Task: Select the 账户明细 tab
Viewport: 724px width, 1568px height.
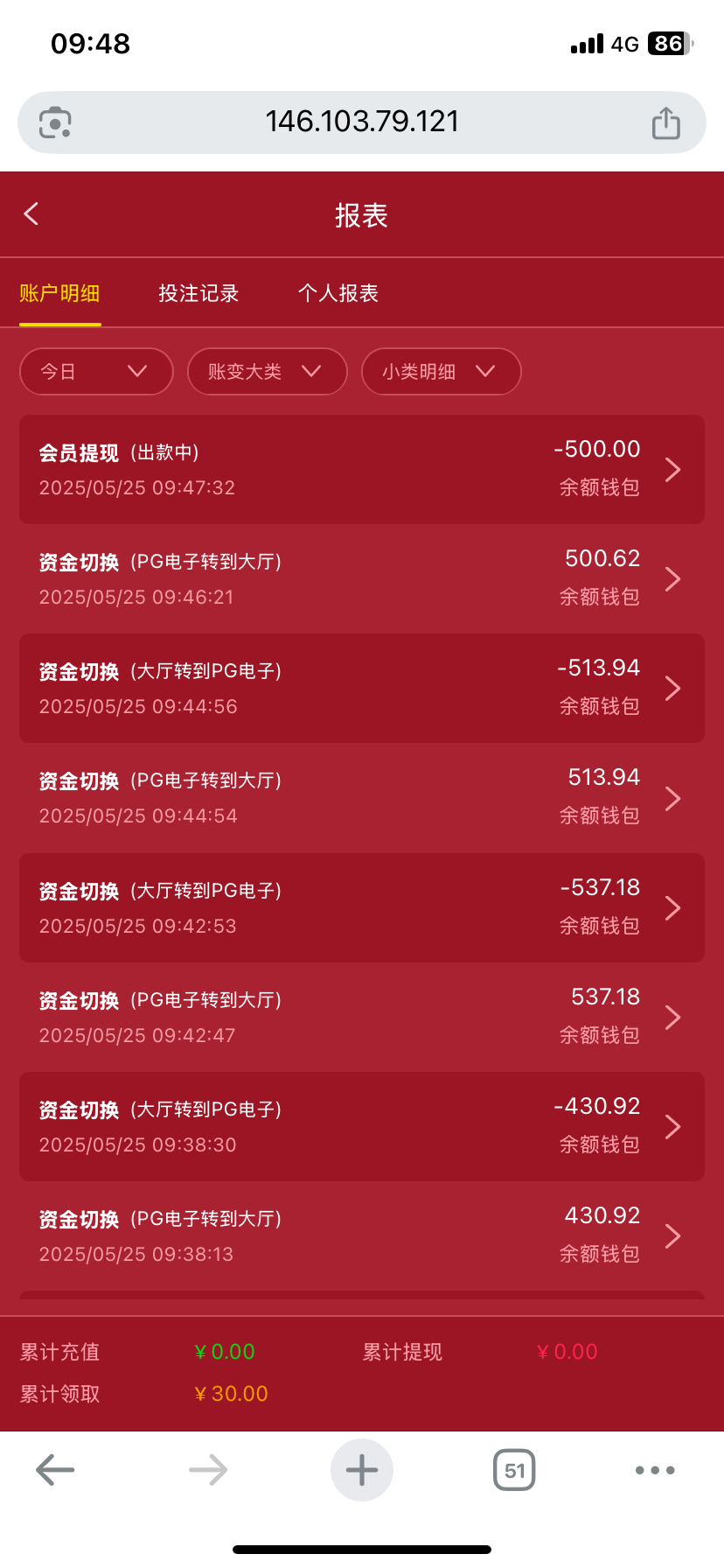Action: click(59, 293)
